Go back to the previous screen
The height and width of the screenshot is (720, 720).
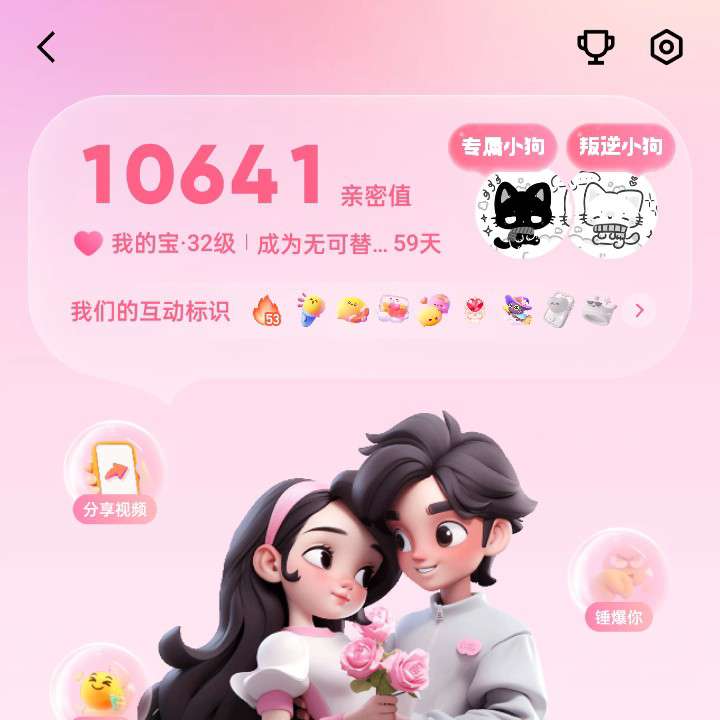[x=46, y=47]
